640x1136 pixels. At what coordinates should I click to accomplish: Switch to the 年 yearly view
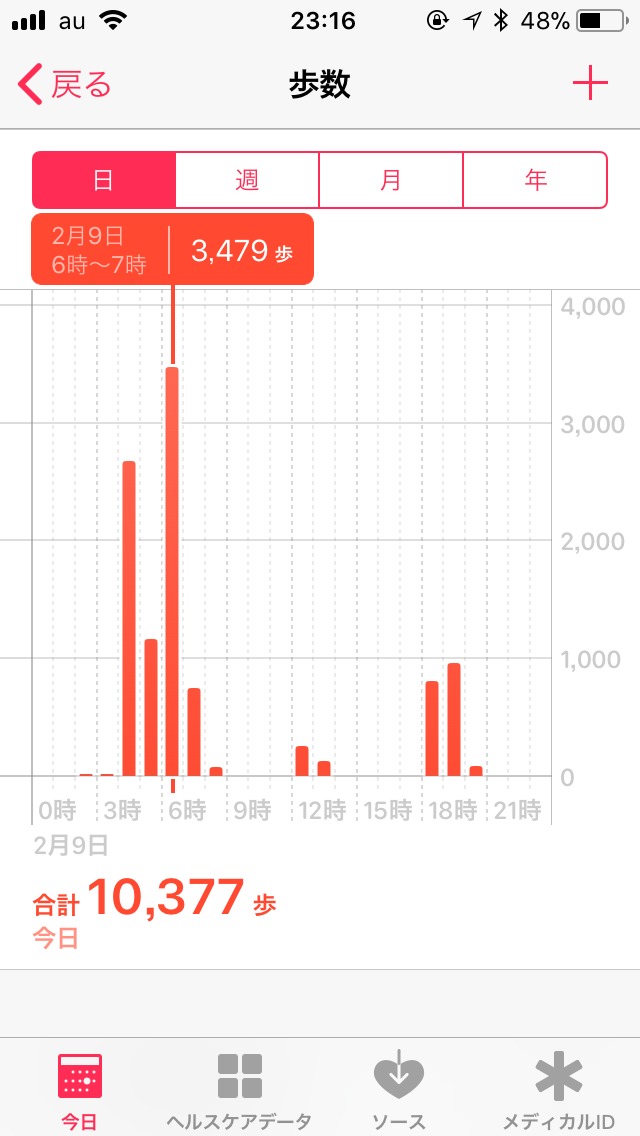point(535,180)
